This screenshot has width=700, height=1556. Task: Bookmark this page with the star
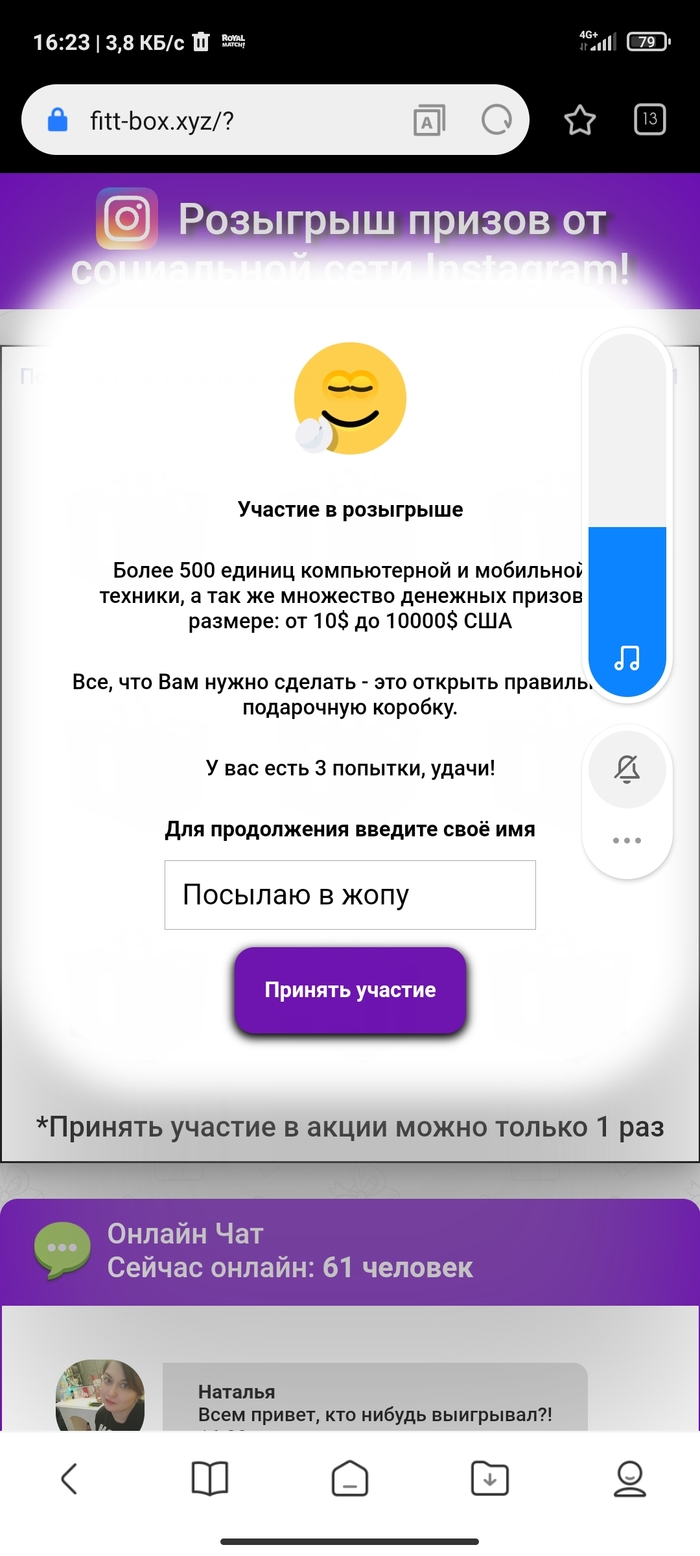click(580, 121)
